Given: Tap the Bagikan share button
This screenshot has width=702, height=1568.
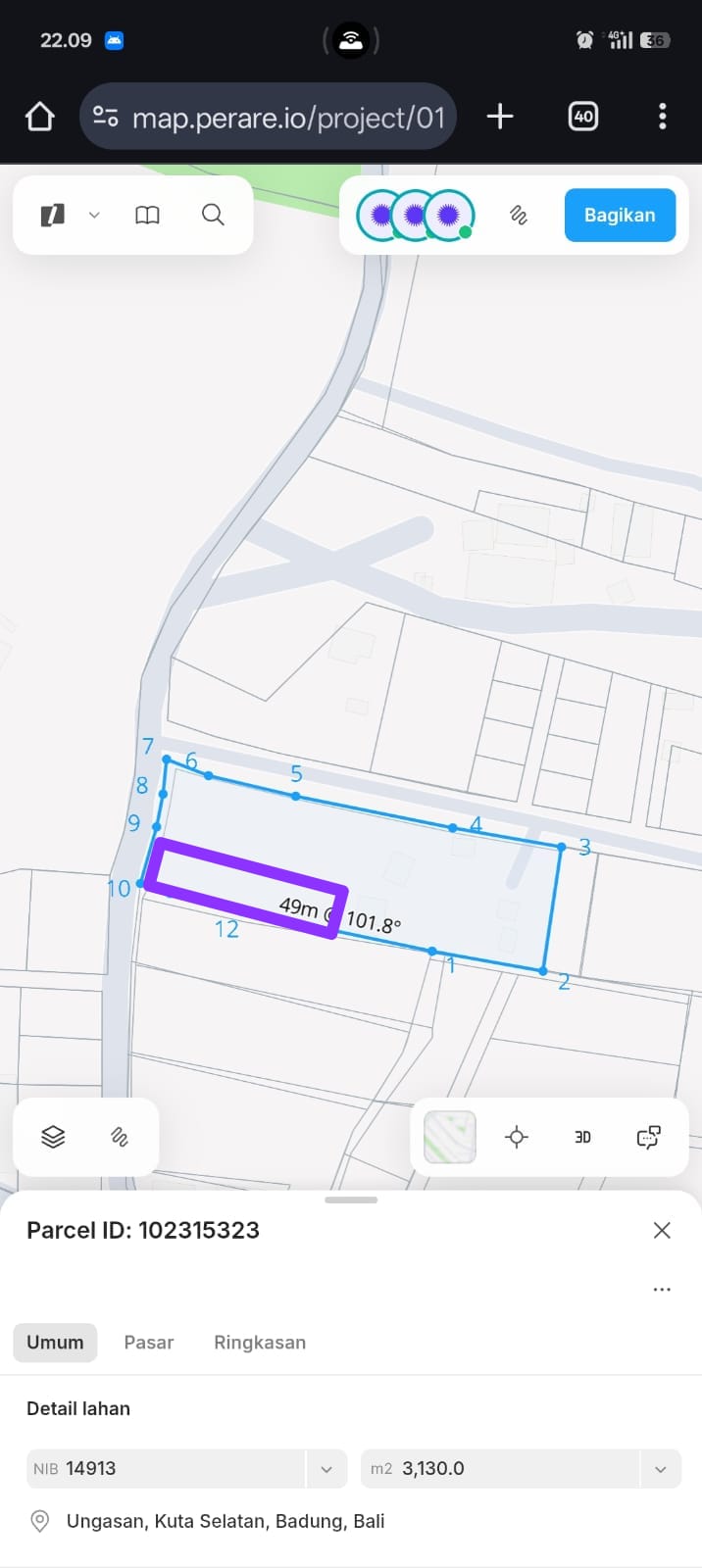Looking at the screenshot, I should [x=620, y=215].
